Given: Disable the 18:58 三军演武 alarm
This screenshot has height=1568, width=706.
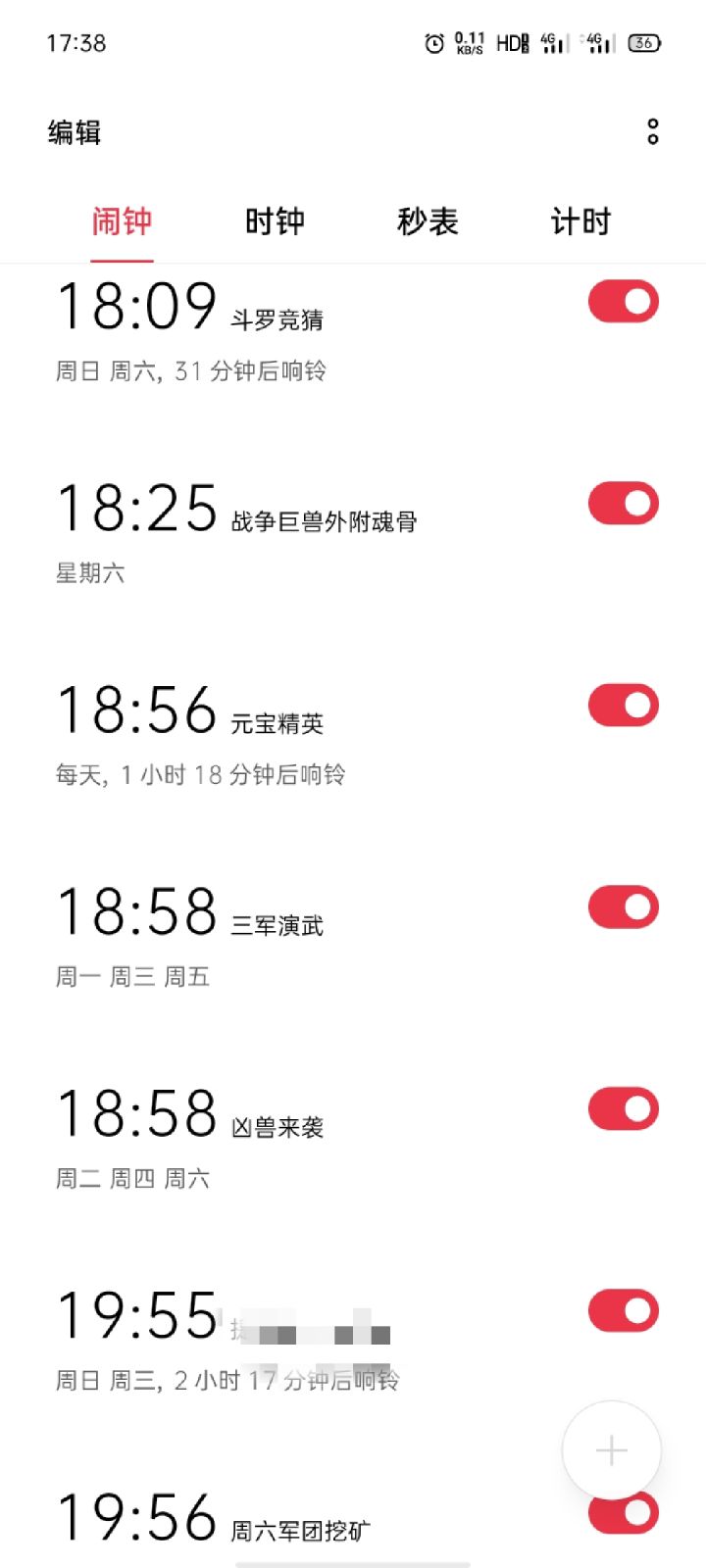Looking at the screenshot, I should tap(622, 906).
